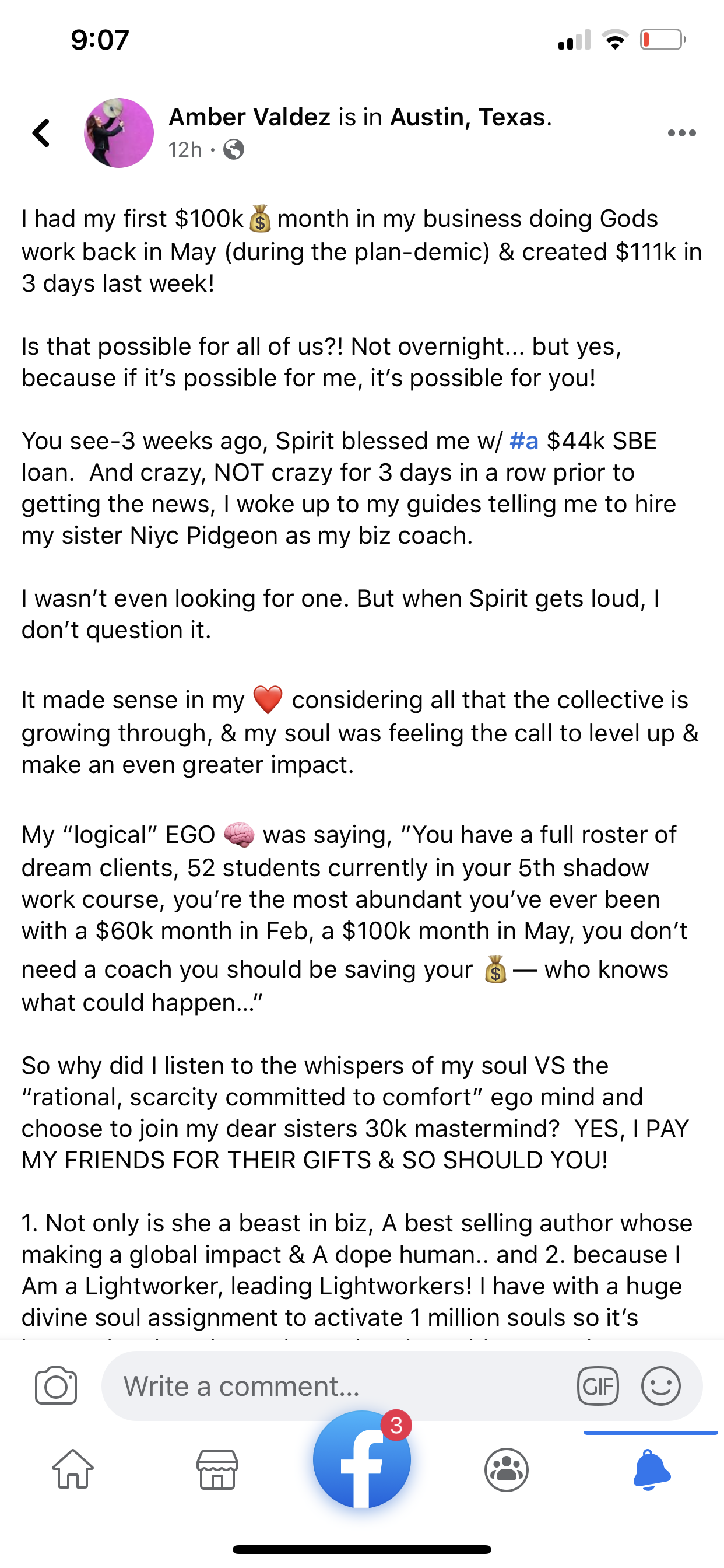724x1568 pixels.
Task: Add a GIF to the comment
Action: click(598, 1386)
